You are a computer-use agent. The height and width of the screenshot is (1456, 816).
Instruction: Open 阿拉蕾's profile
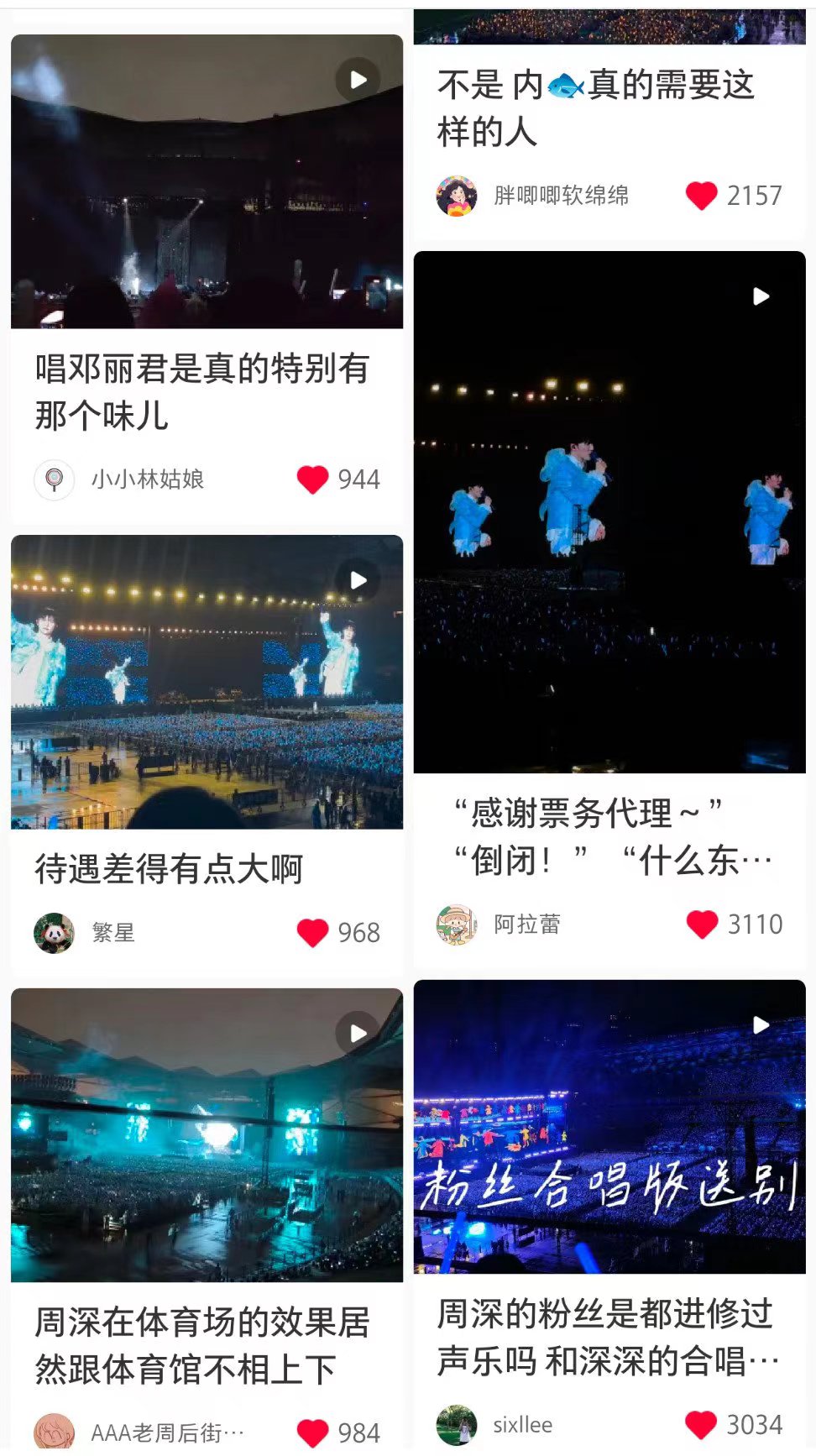tap(457, 924)
